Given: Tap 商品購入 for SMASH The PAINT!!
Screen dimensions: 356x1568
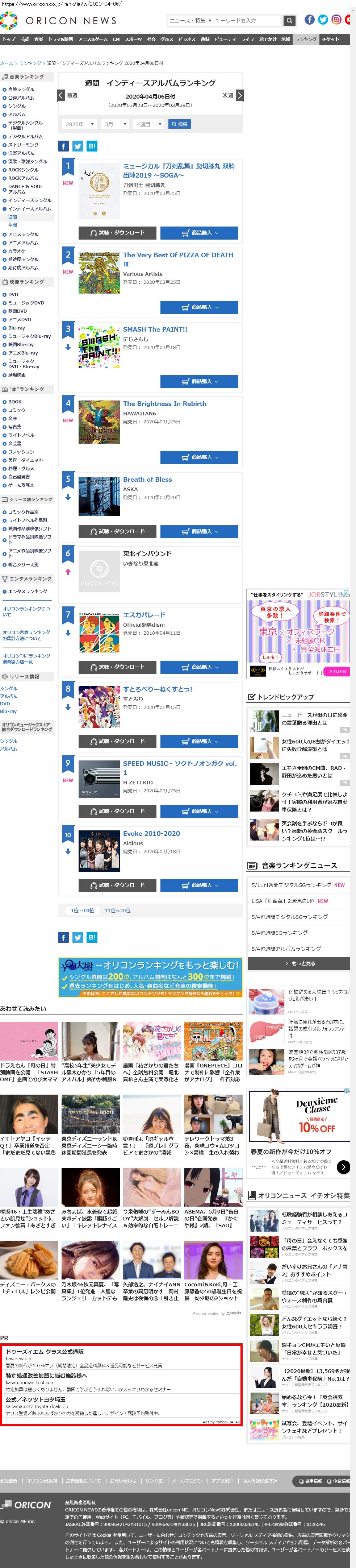Looking at the screenshot, I should point(199,382).
